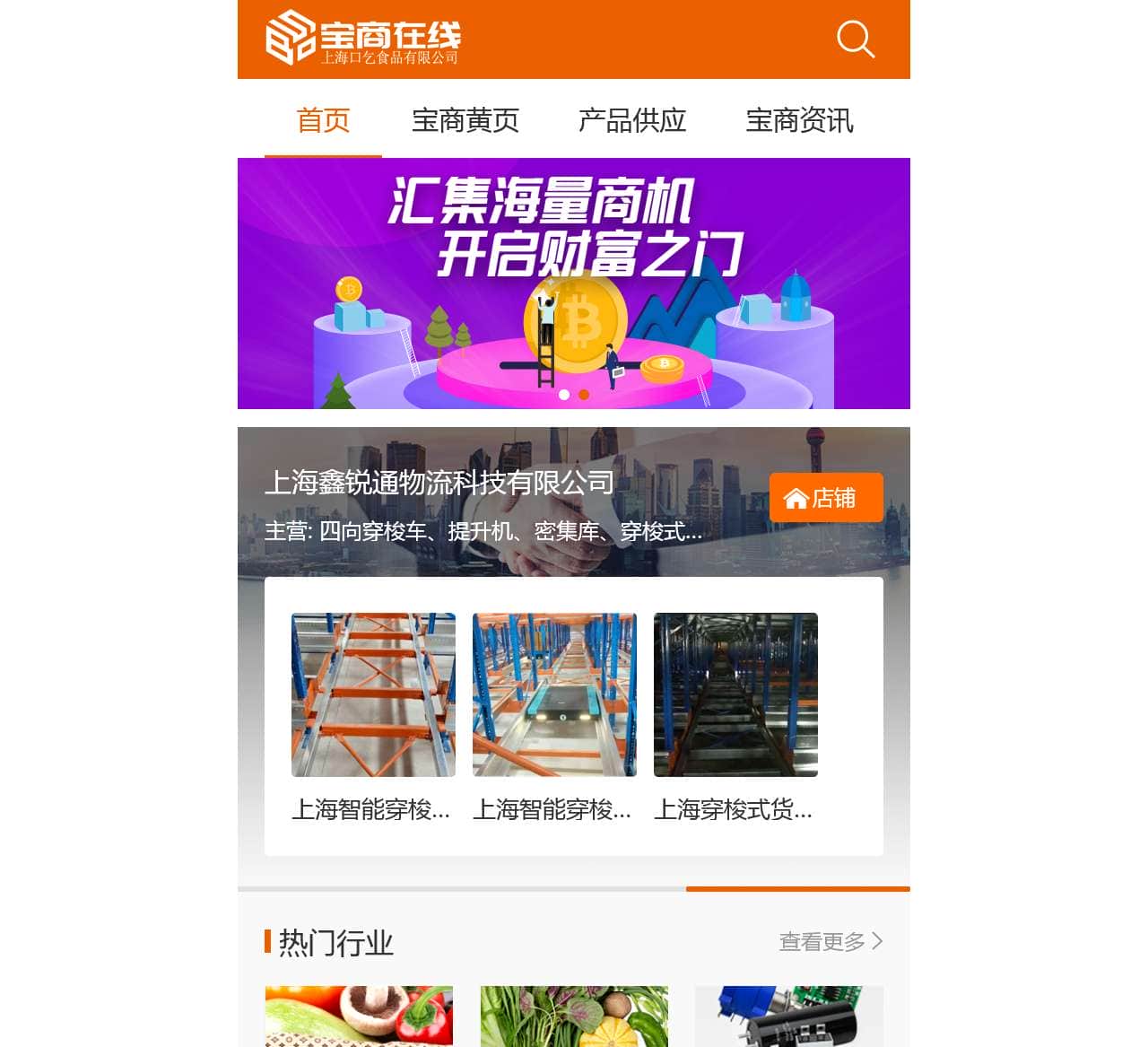Open the electronic components industry tile
Viewport: 1148px width, 1047px height.
[789, 1016]
